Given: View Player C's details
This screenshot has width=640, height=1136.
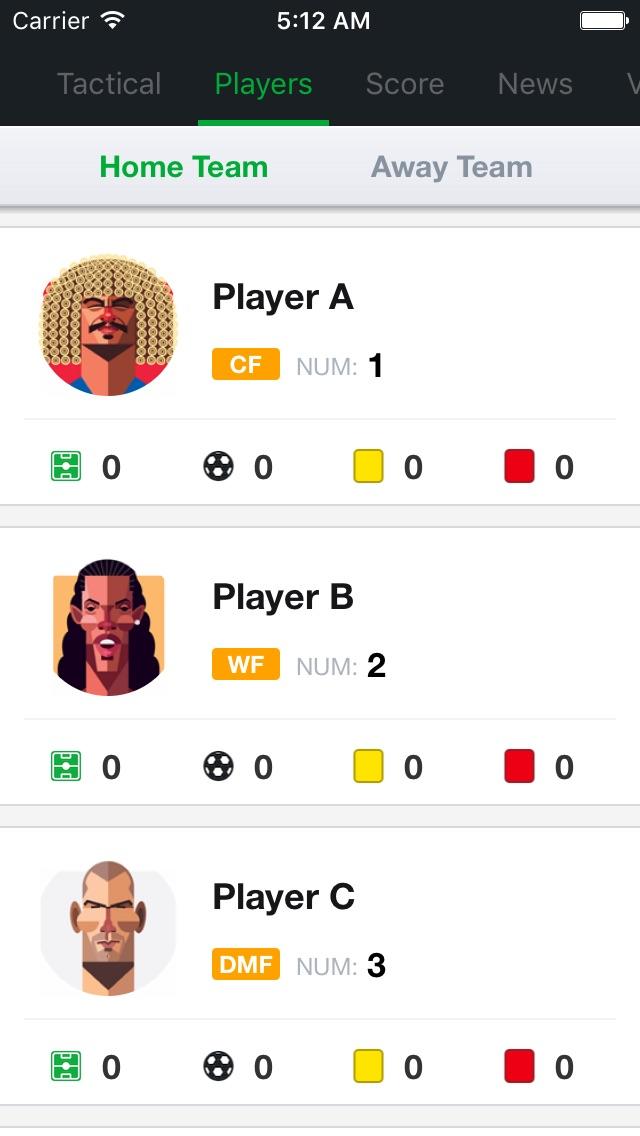Looking at the screenshot, I should point(320,930).
